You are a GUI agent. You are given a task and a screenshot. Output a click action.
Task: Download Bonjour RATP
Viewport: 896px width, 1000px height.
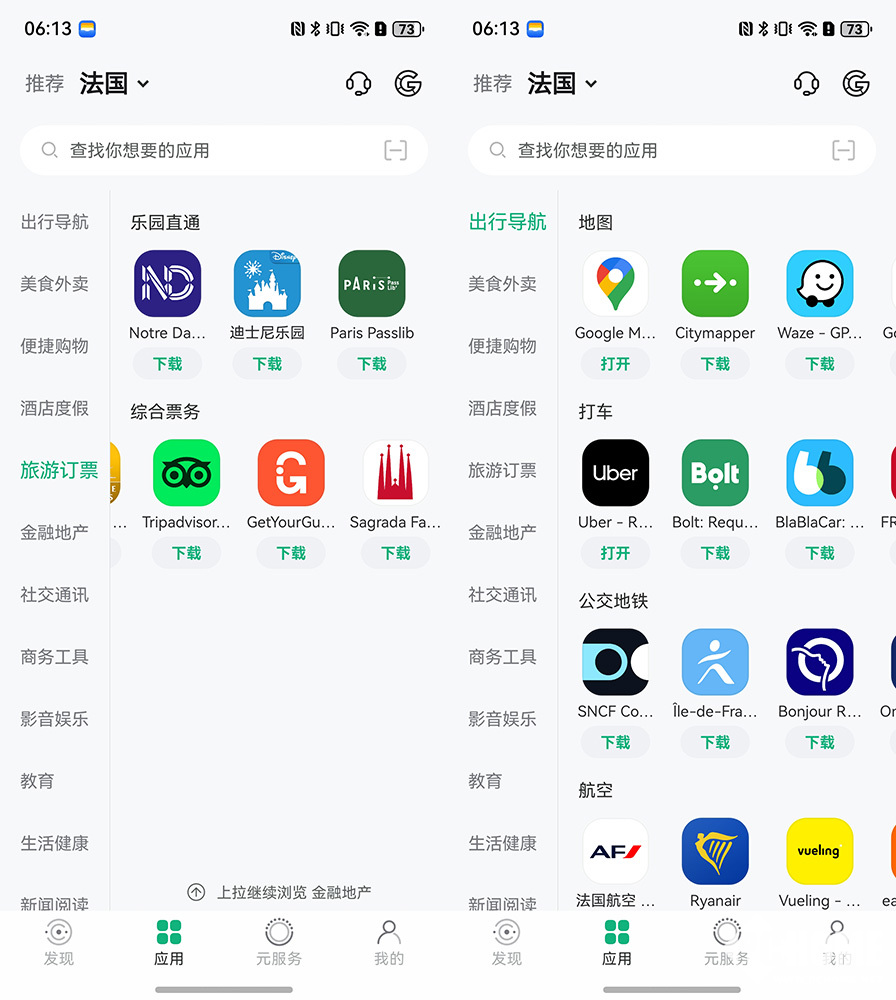tap(820, 742)
